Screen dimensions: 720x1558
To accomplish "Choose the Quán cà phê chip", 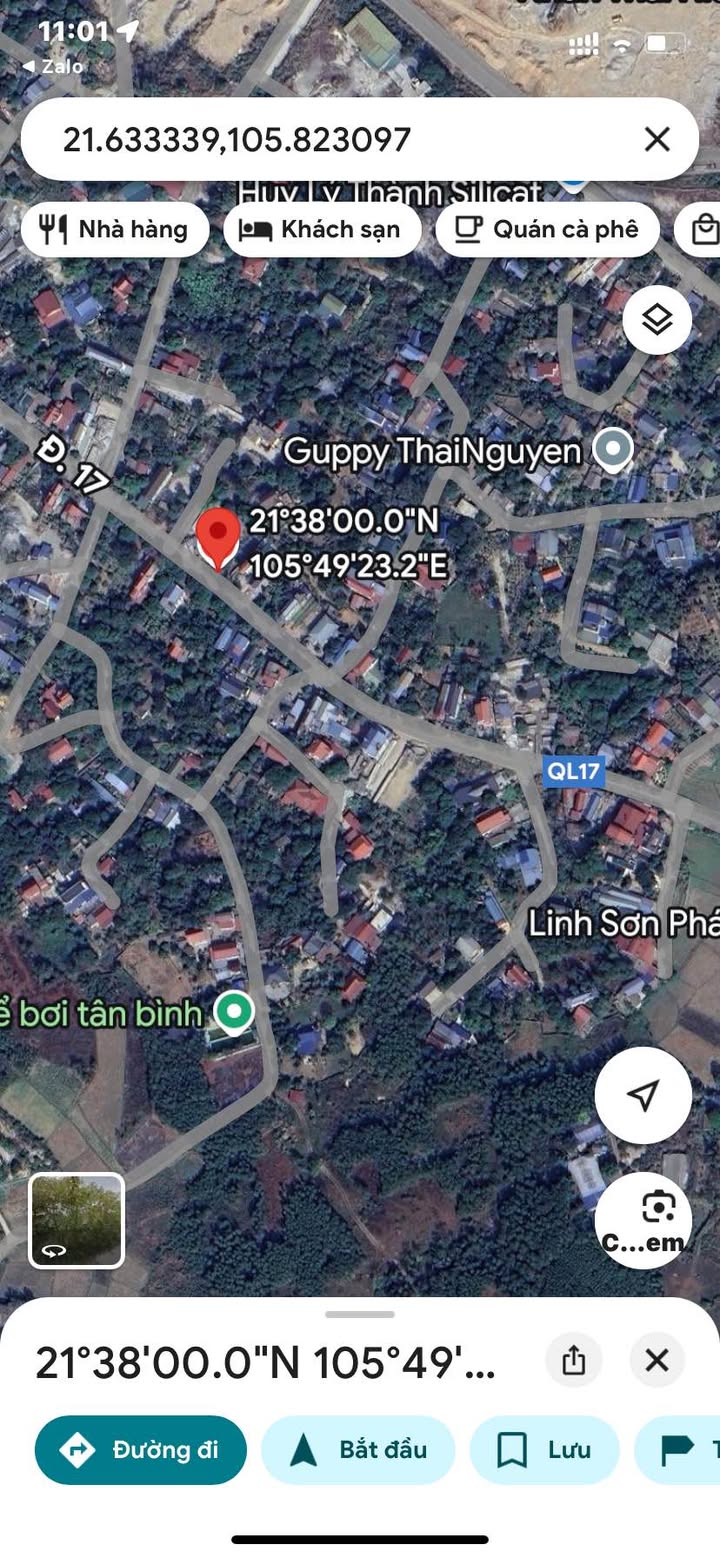I will tap(547, 230).
